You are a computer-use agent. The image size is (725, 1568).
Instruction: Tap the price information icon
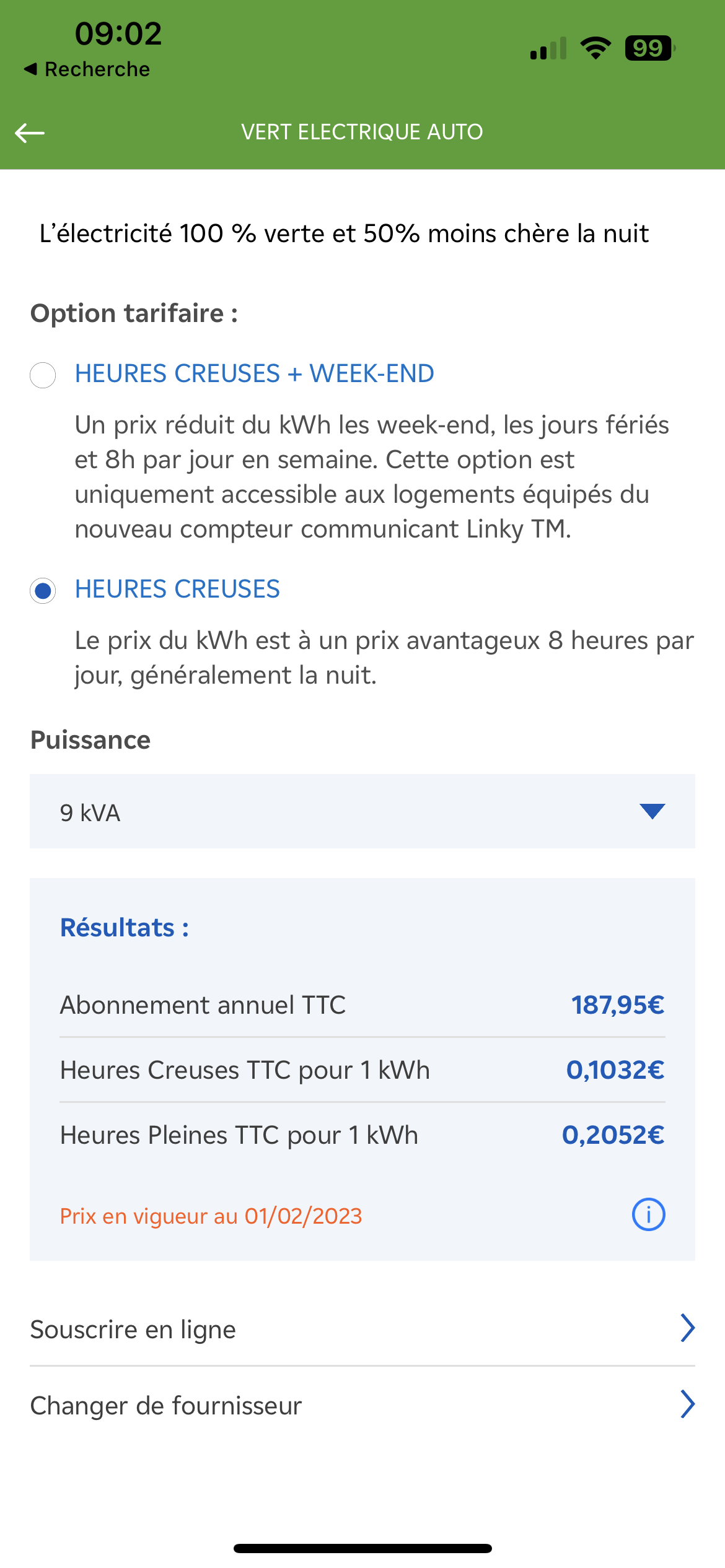(x=648, y=1214)
